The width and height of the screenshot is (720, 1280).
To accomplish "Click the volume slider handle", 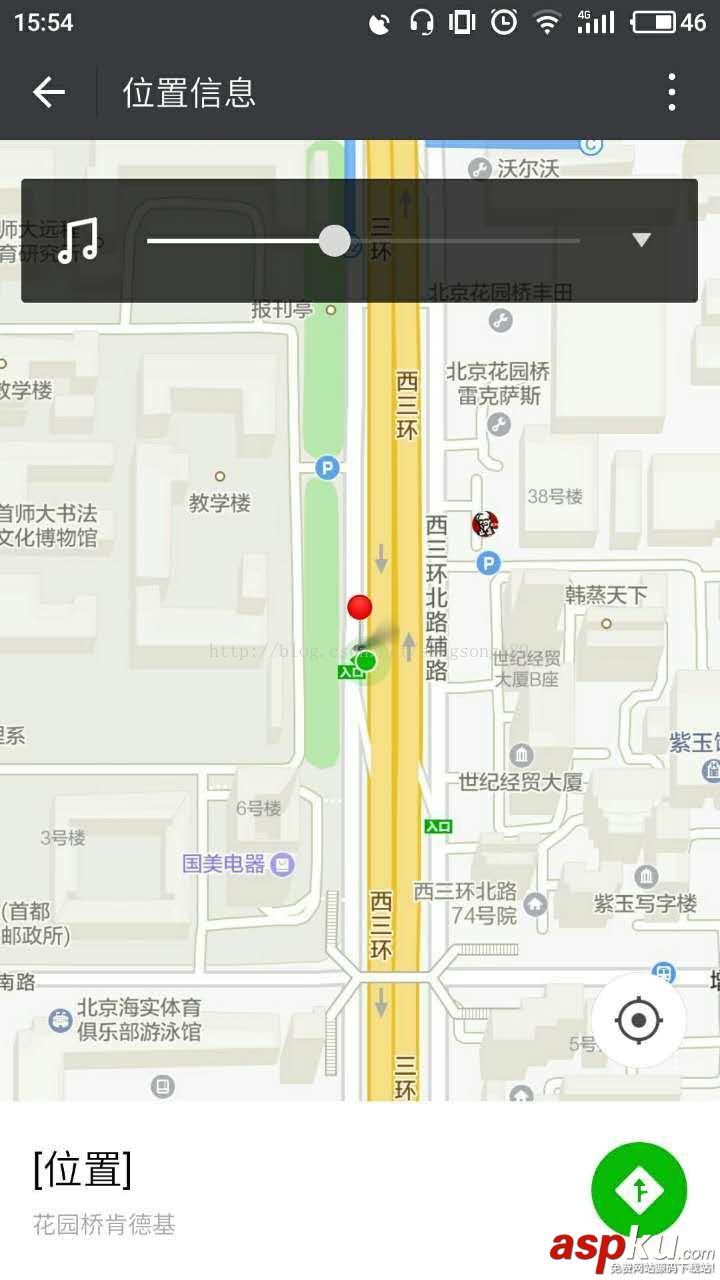I will click(336, 240).
